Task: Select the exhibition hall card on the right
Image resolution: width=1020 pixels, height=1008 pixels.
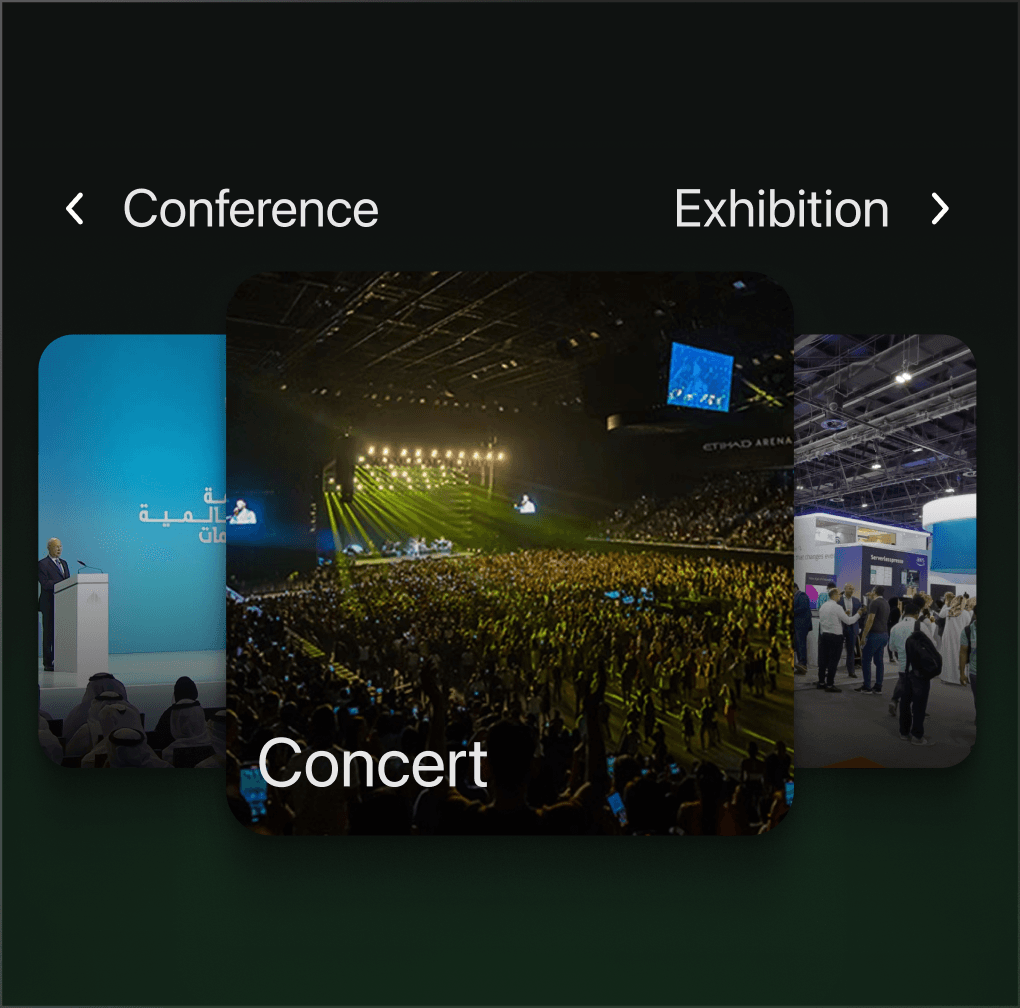Action: [884, 551]
